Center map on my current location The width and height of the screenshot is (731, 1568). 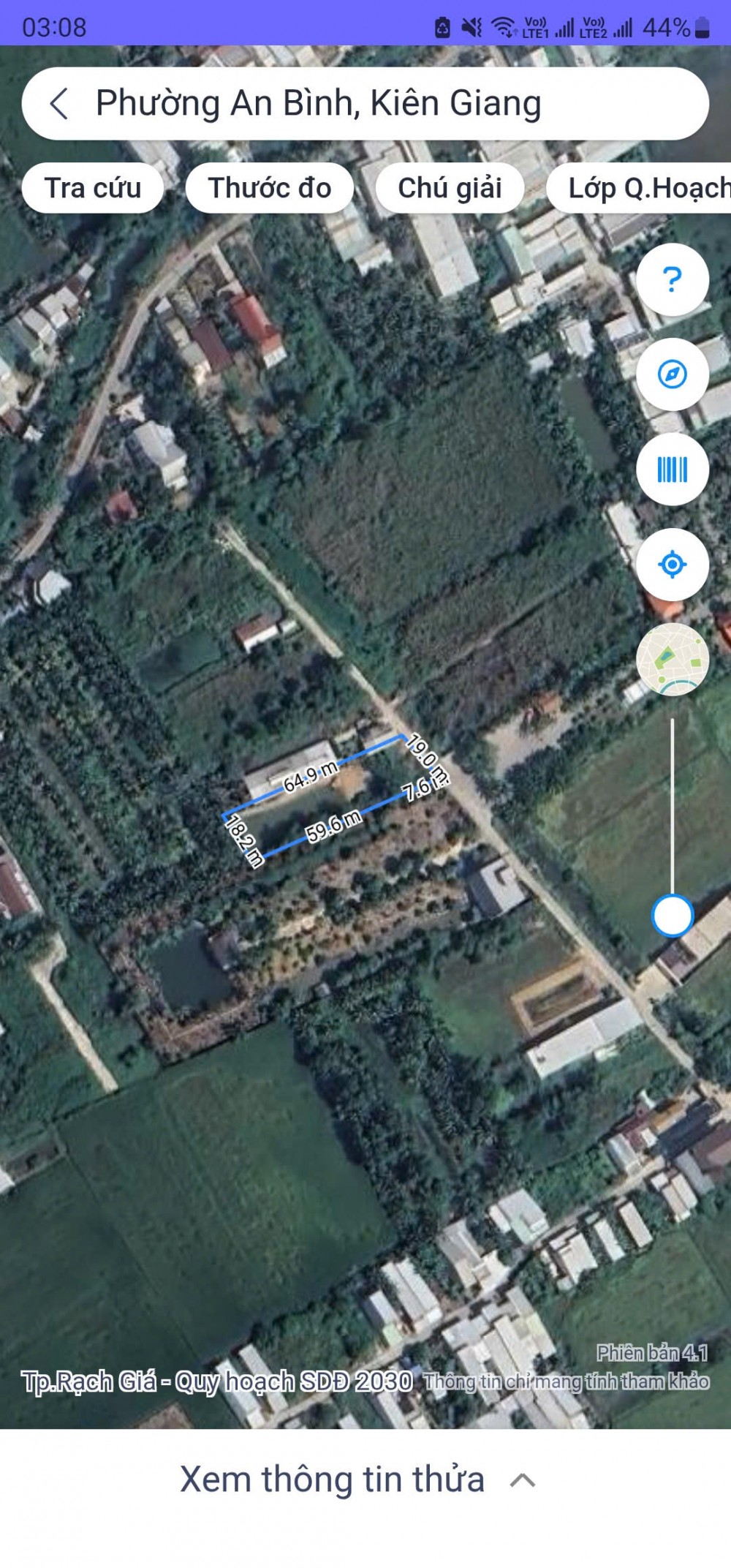pos(672,564)
